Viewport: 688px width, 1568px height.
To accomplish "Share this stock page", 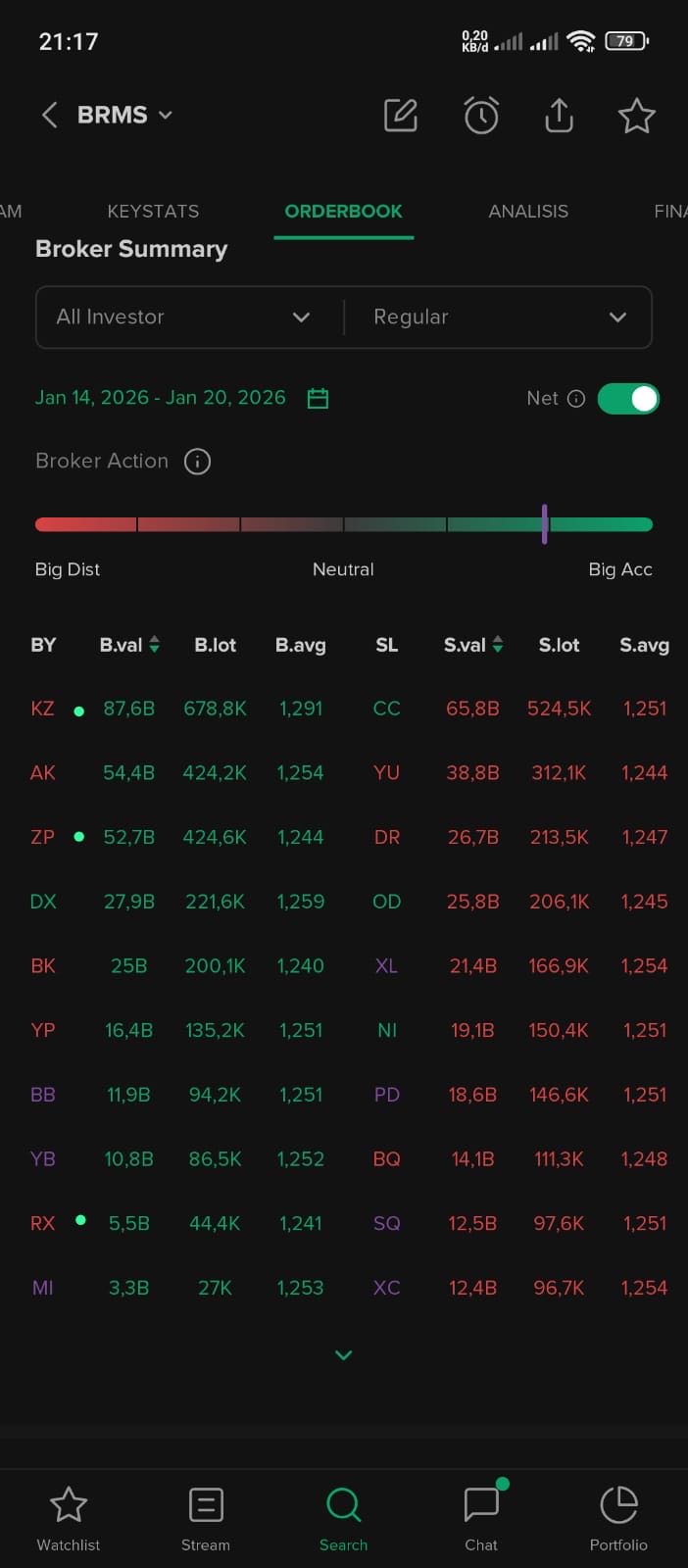I will [x=559, y=116].
